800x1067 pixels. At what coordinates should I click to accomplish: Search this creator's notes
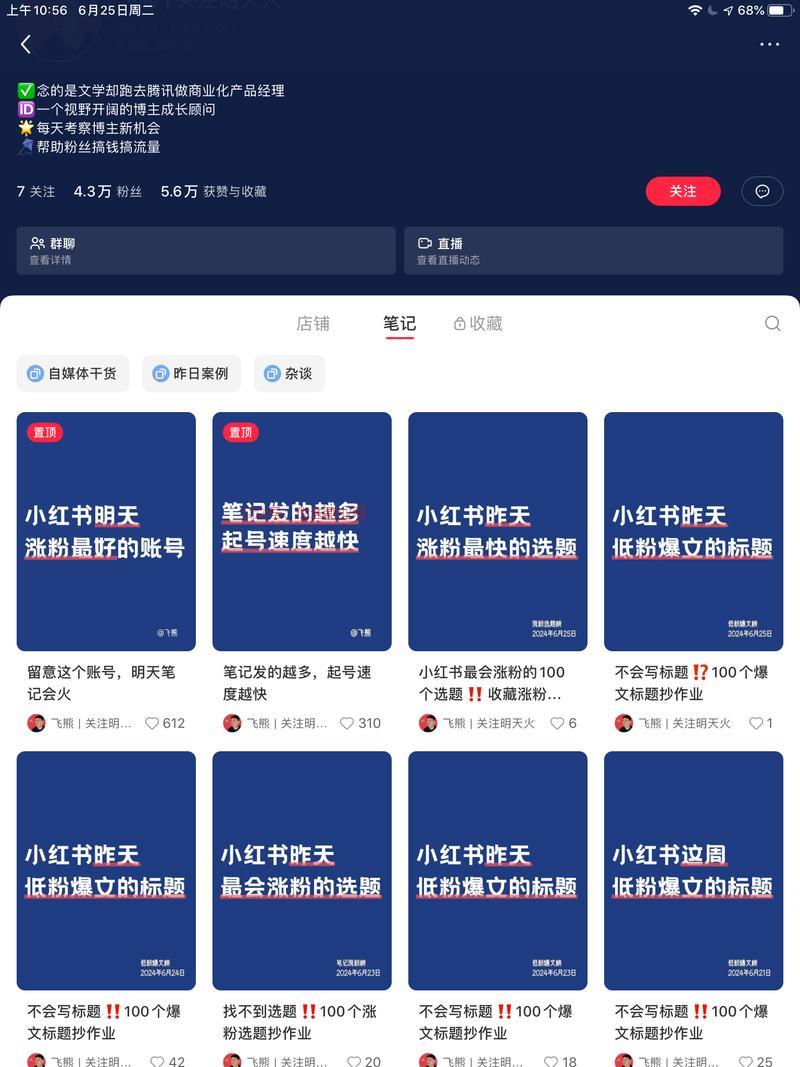tap(772, 323)
